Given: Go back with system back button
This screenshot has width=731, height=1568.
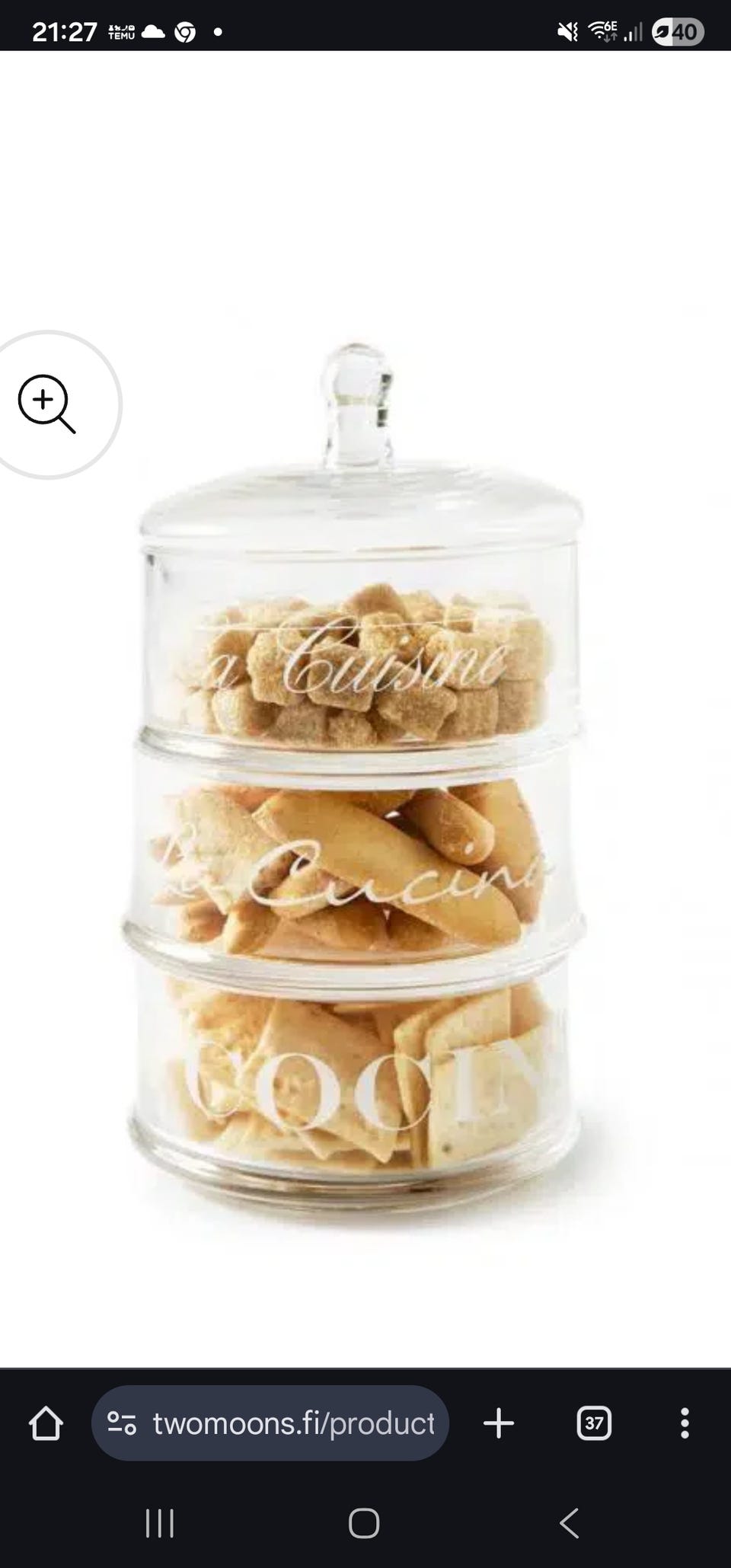Looking at the screenshot, I should pos(569,1524).
